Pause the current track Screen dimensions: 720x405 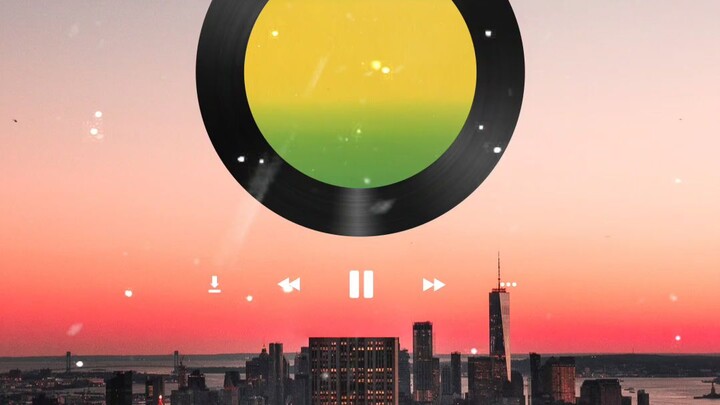tap(361, 284)
